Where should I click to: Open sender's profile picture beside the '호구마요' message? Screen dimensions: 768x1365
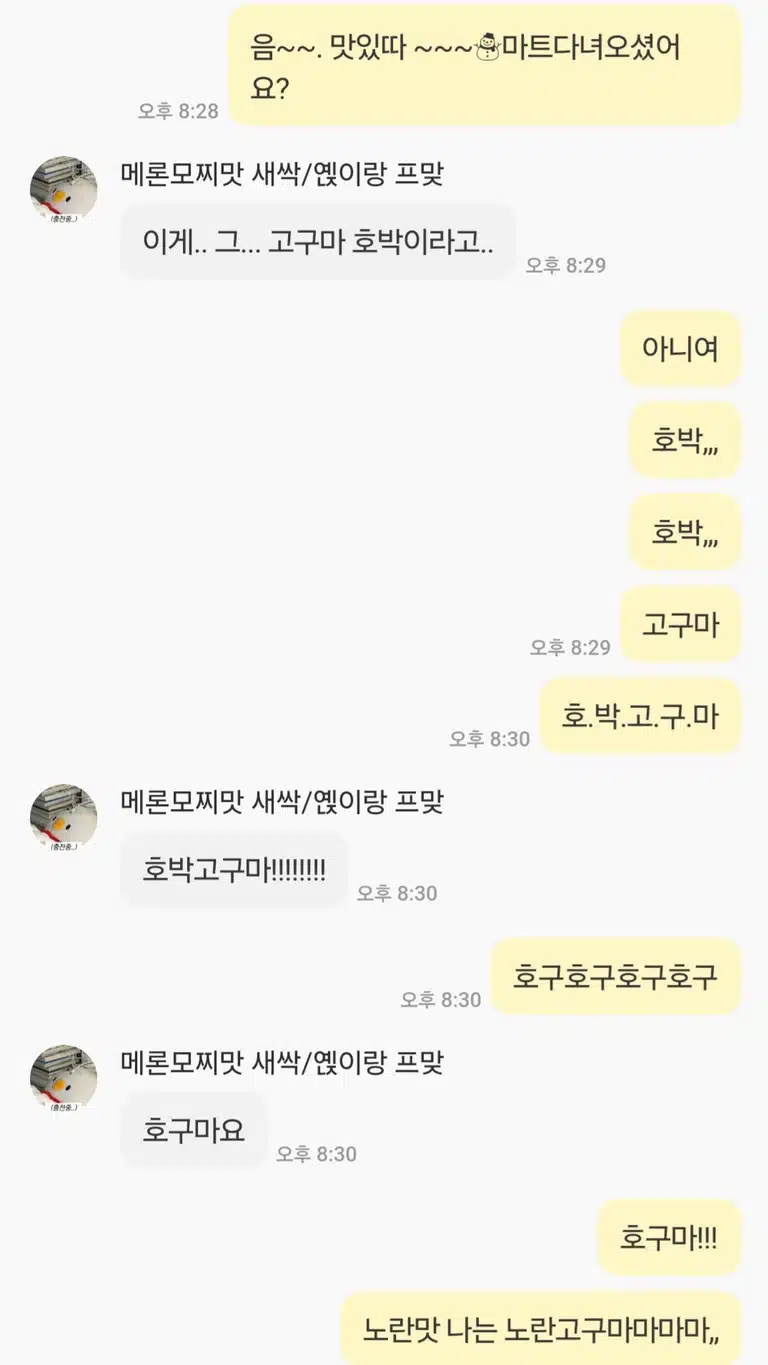64,1079
